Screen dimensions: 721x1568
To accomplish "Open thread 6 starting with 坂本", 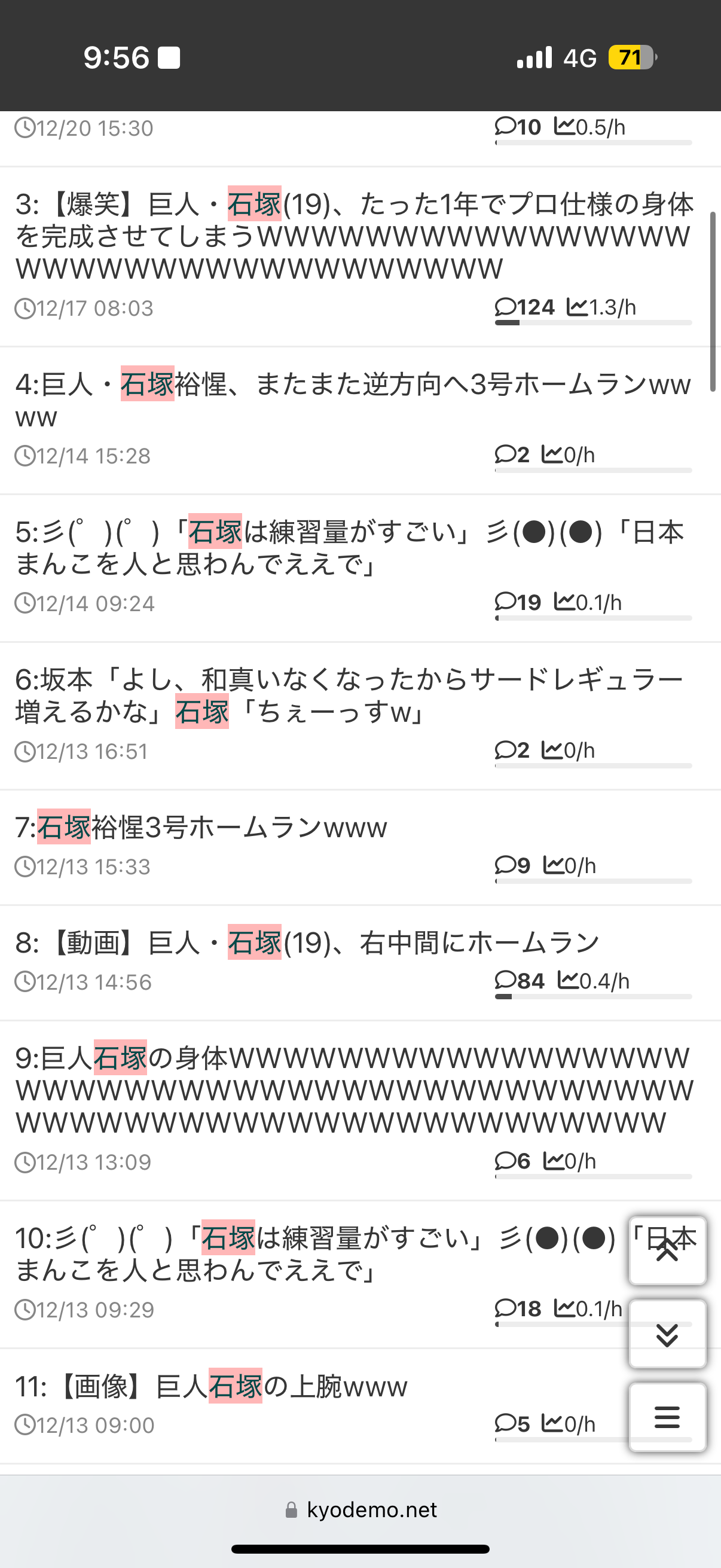I will pos(349,695).
